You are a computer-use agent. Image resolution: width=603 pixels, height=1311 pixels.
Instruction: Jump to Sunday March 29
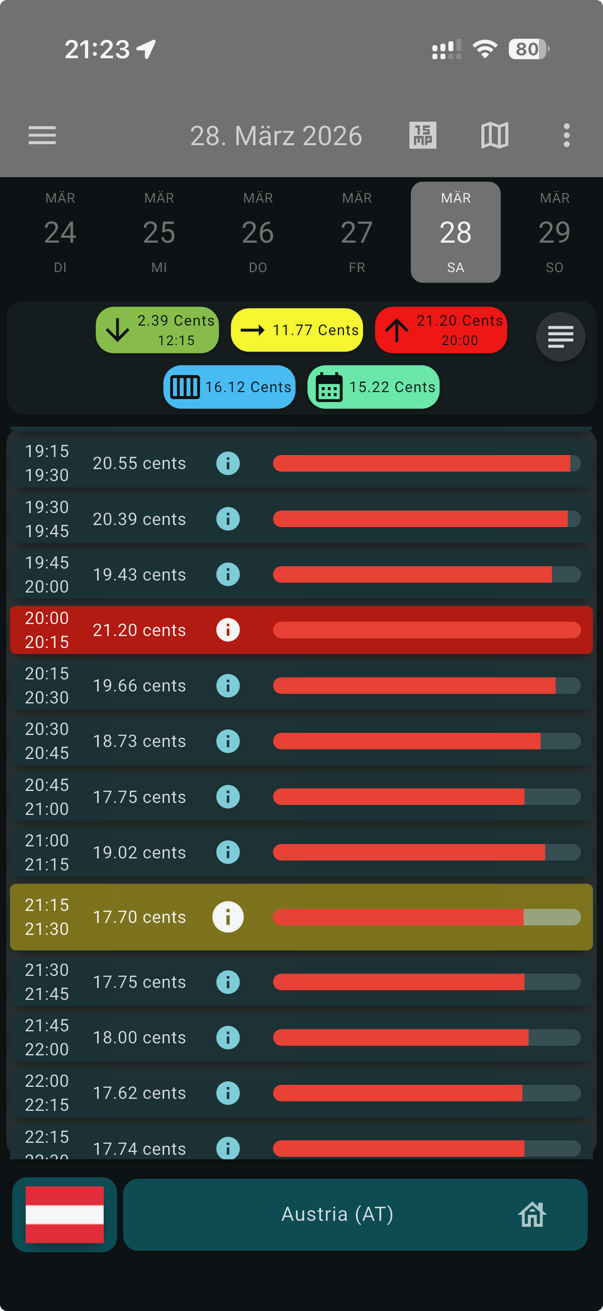[x=554, y=232]
